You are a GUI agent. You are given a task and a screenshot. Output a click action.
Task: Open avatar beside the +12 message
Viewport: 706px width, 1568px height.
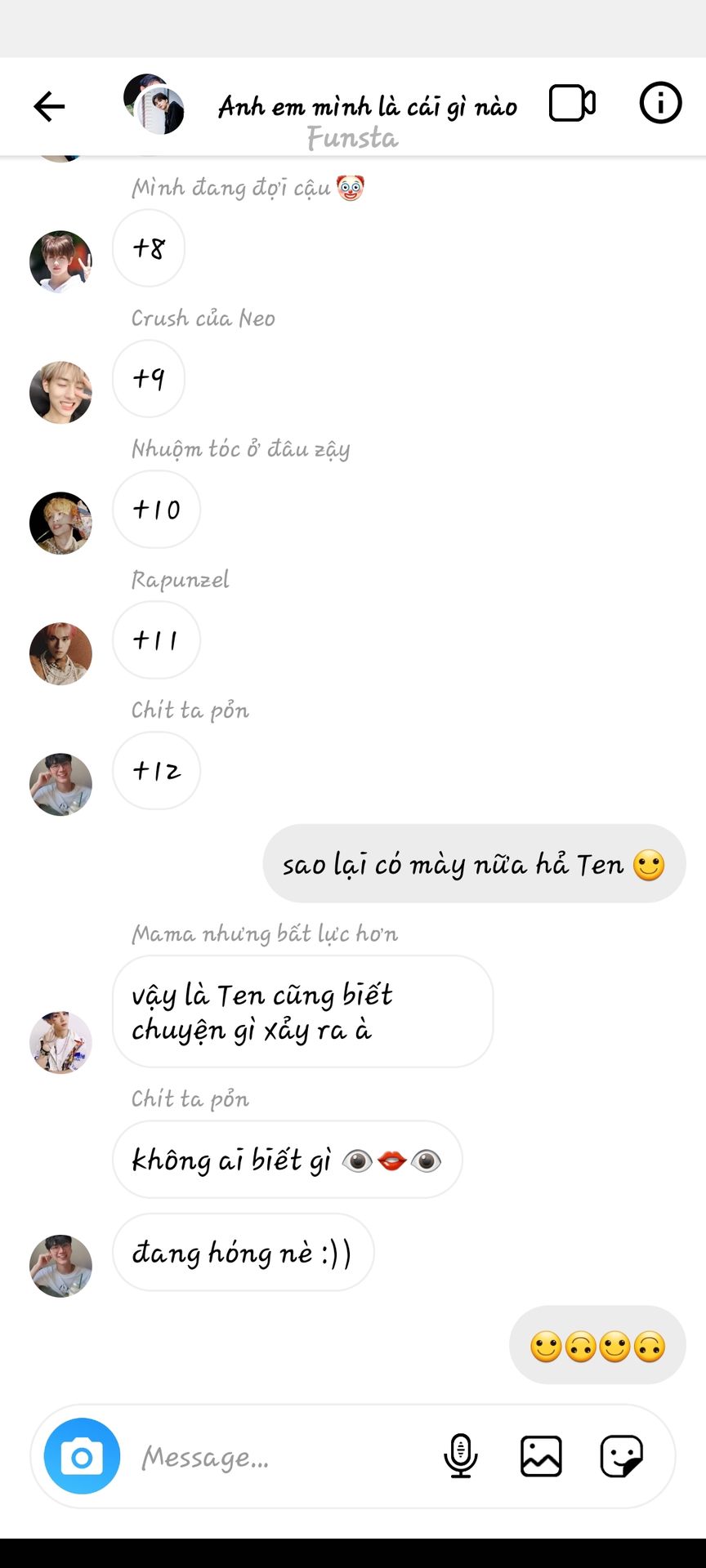click(x=60, y=785)
